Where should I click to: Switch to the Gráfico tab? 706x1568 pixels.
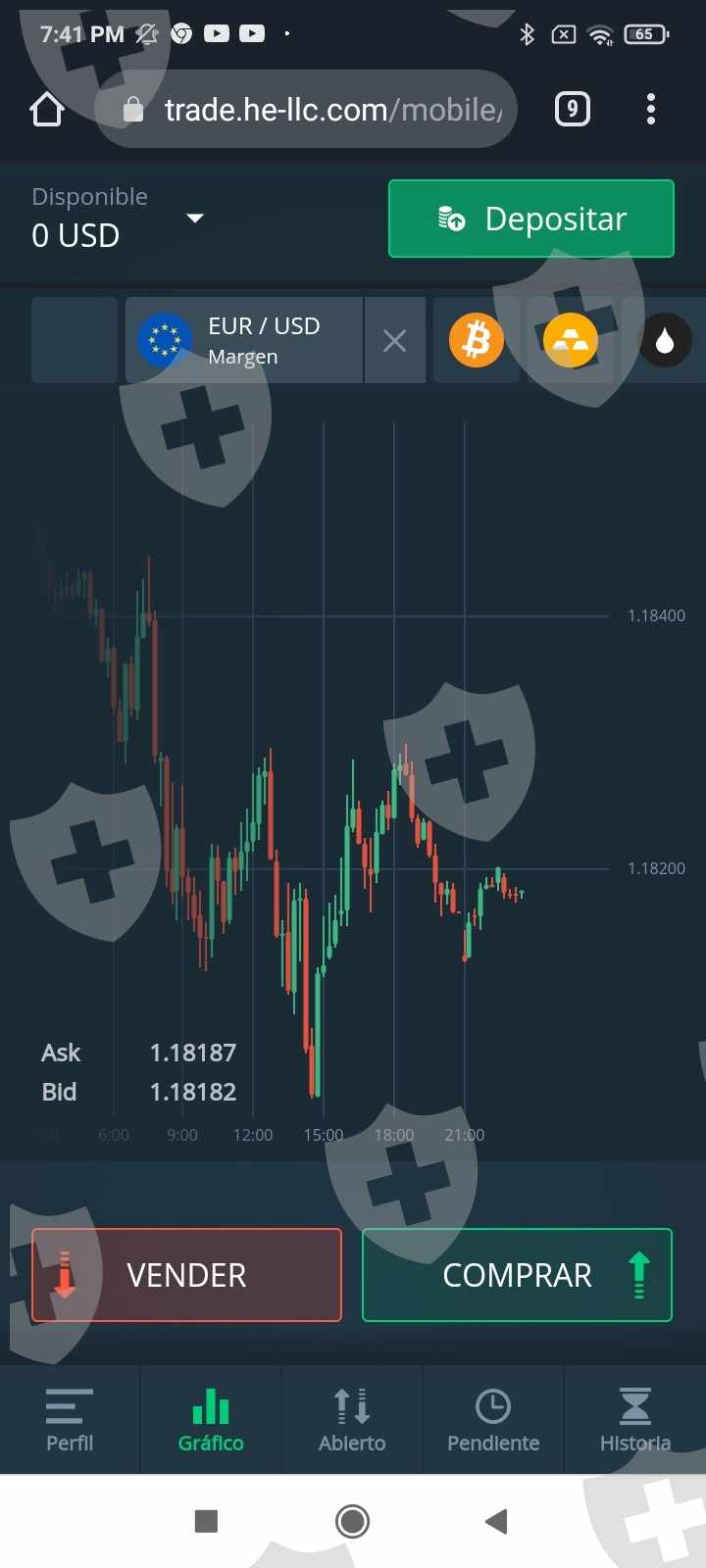coord(211,1420)
